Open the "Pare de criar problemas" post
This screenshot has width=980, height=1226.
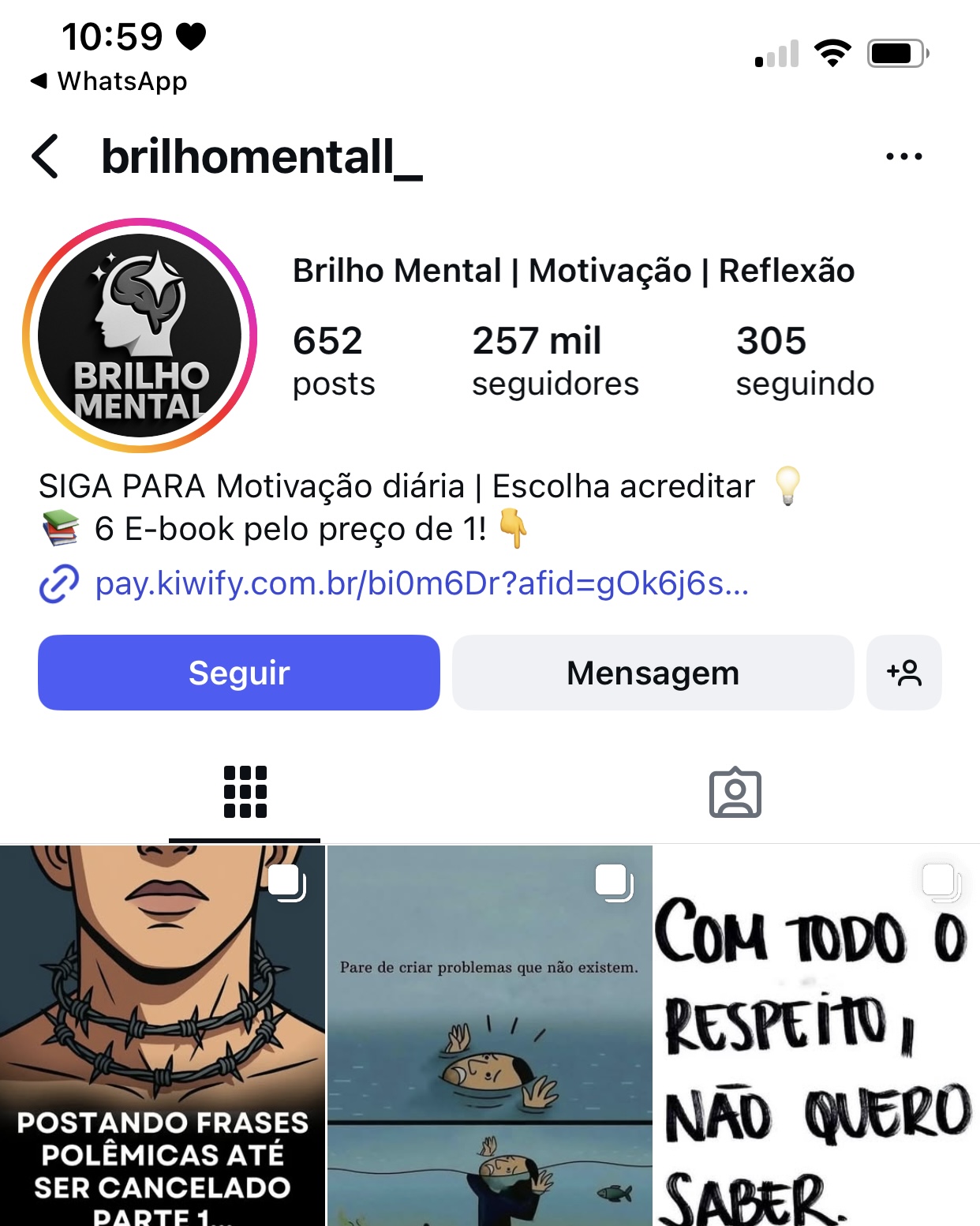[x=489, y=1034]
